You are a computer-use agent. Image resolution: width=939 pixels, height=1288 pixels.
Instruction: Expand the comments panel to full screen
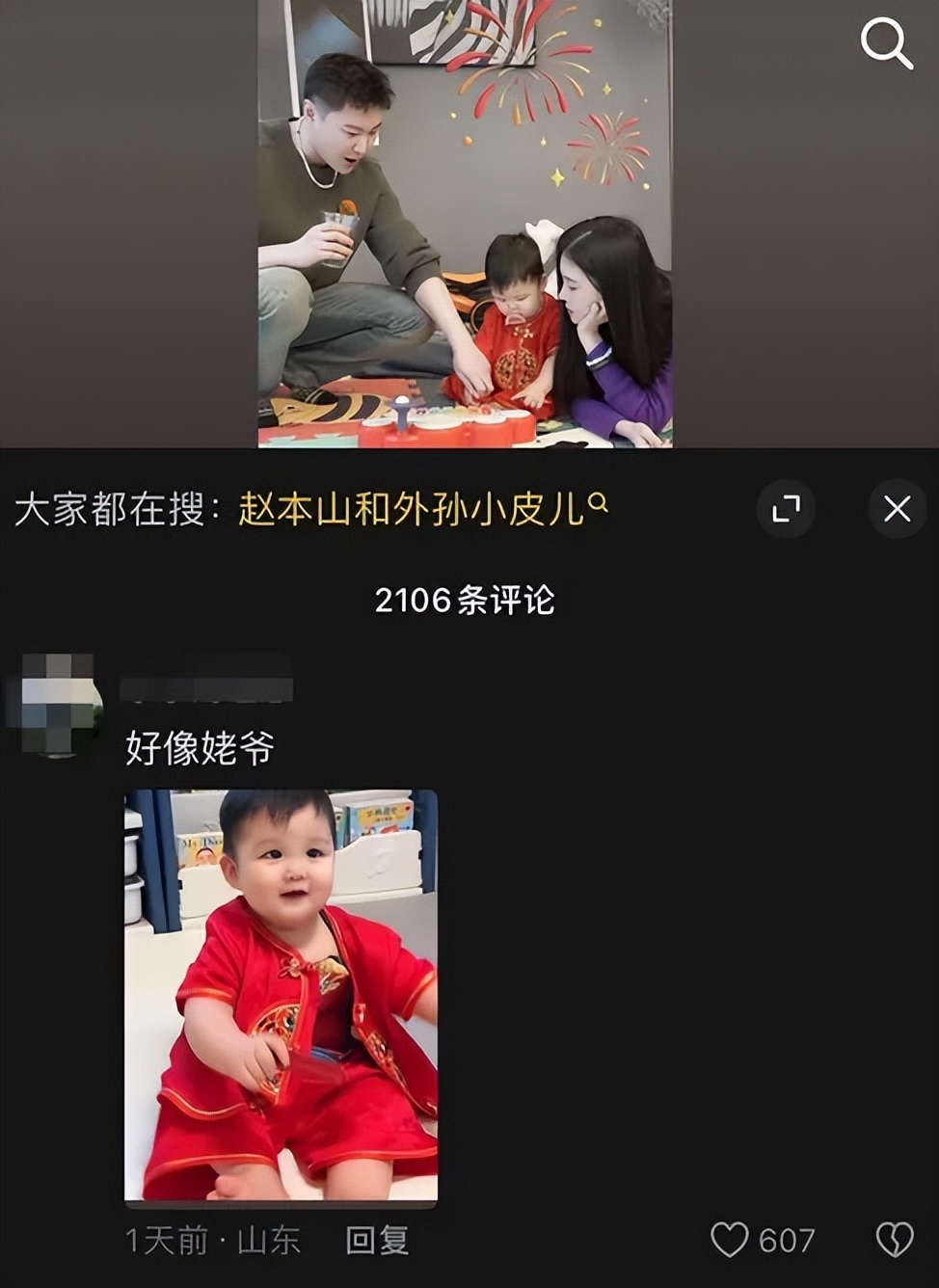tap(786, 508)
